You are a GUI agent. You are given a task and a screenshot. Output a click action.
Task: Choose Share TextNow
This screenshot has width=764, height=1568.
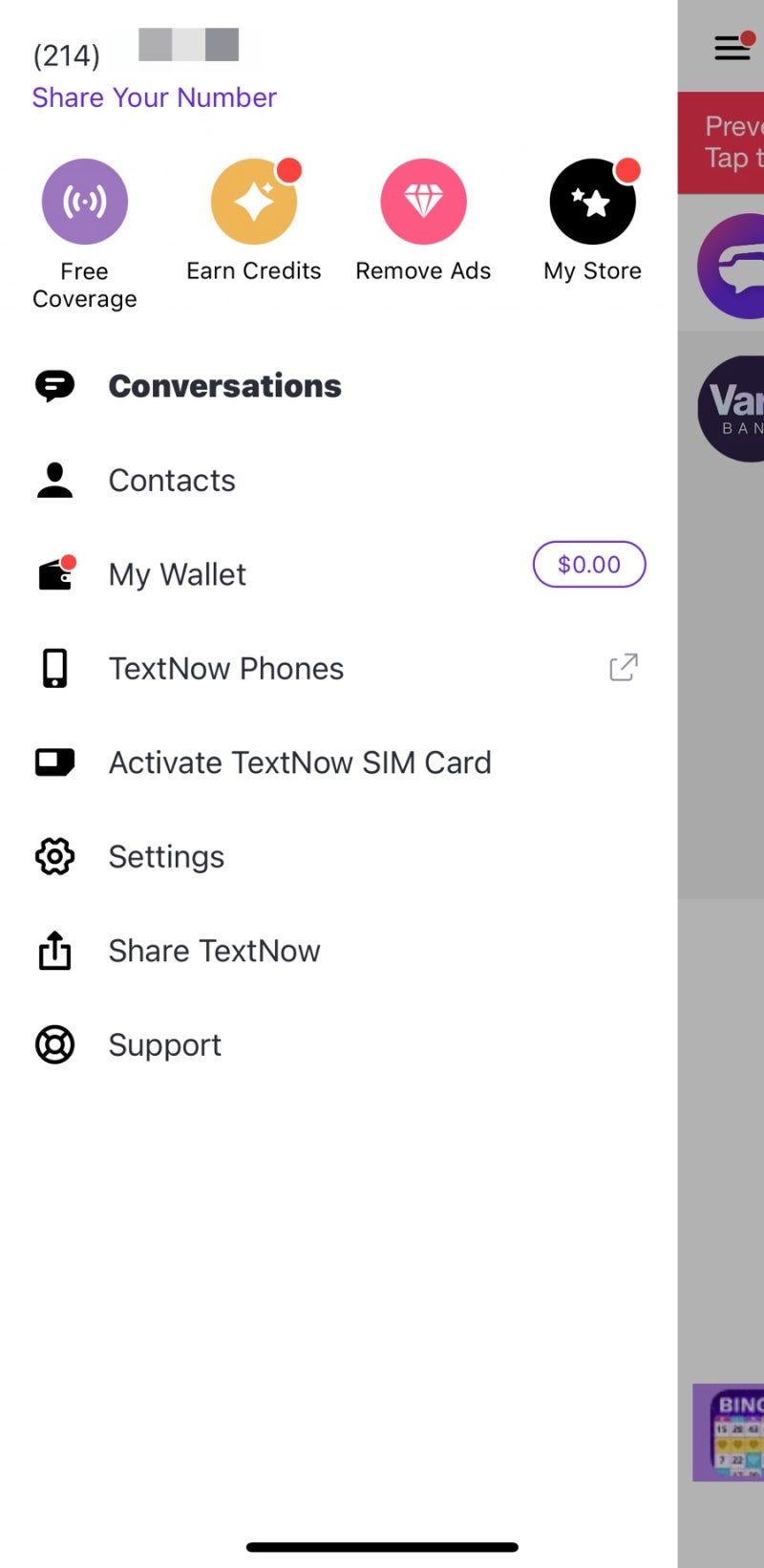click(x=339, y=951)
